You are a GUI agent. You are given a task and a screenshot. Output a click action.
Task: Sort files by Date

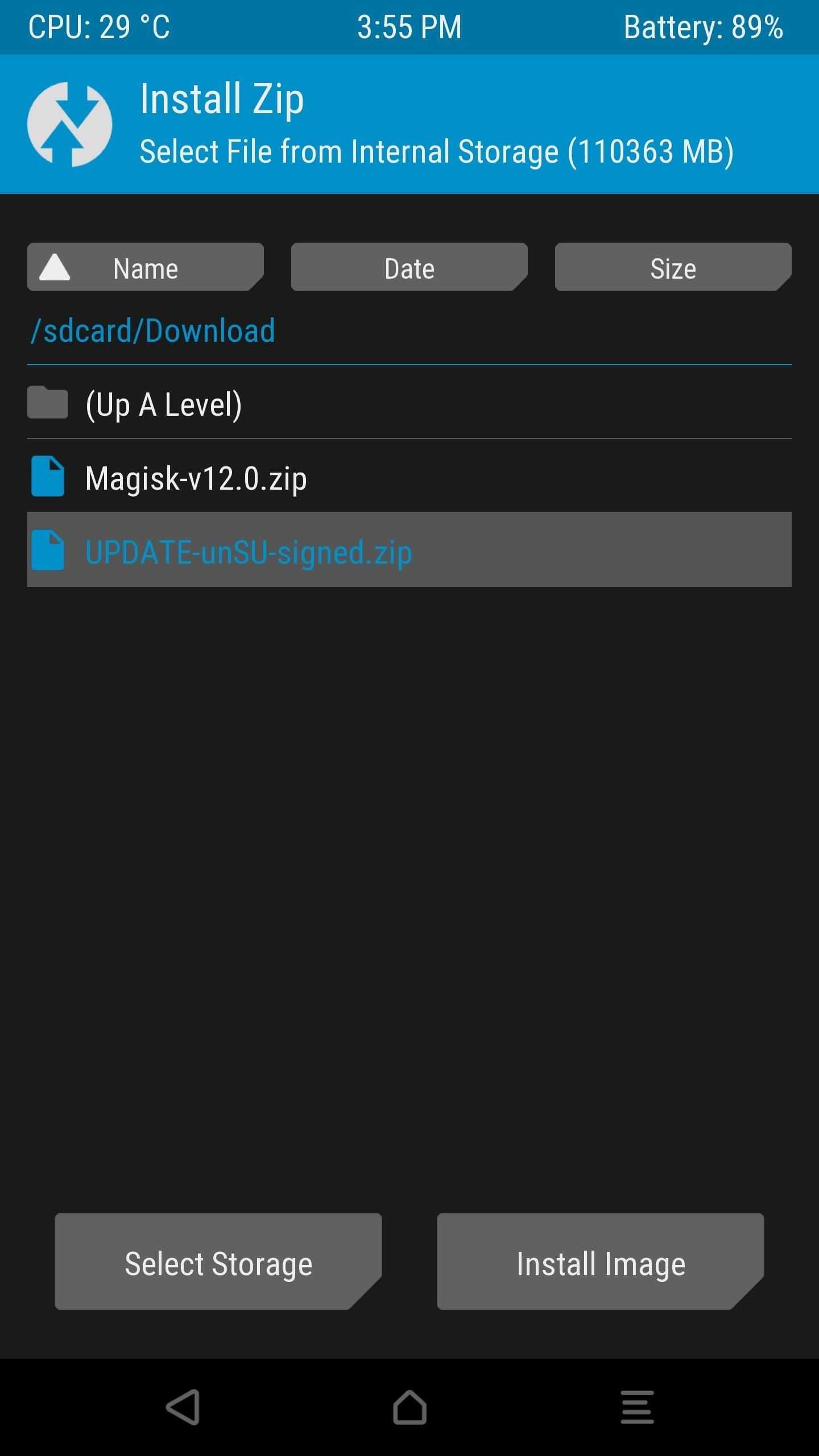click(x=409, y=267)
